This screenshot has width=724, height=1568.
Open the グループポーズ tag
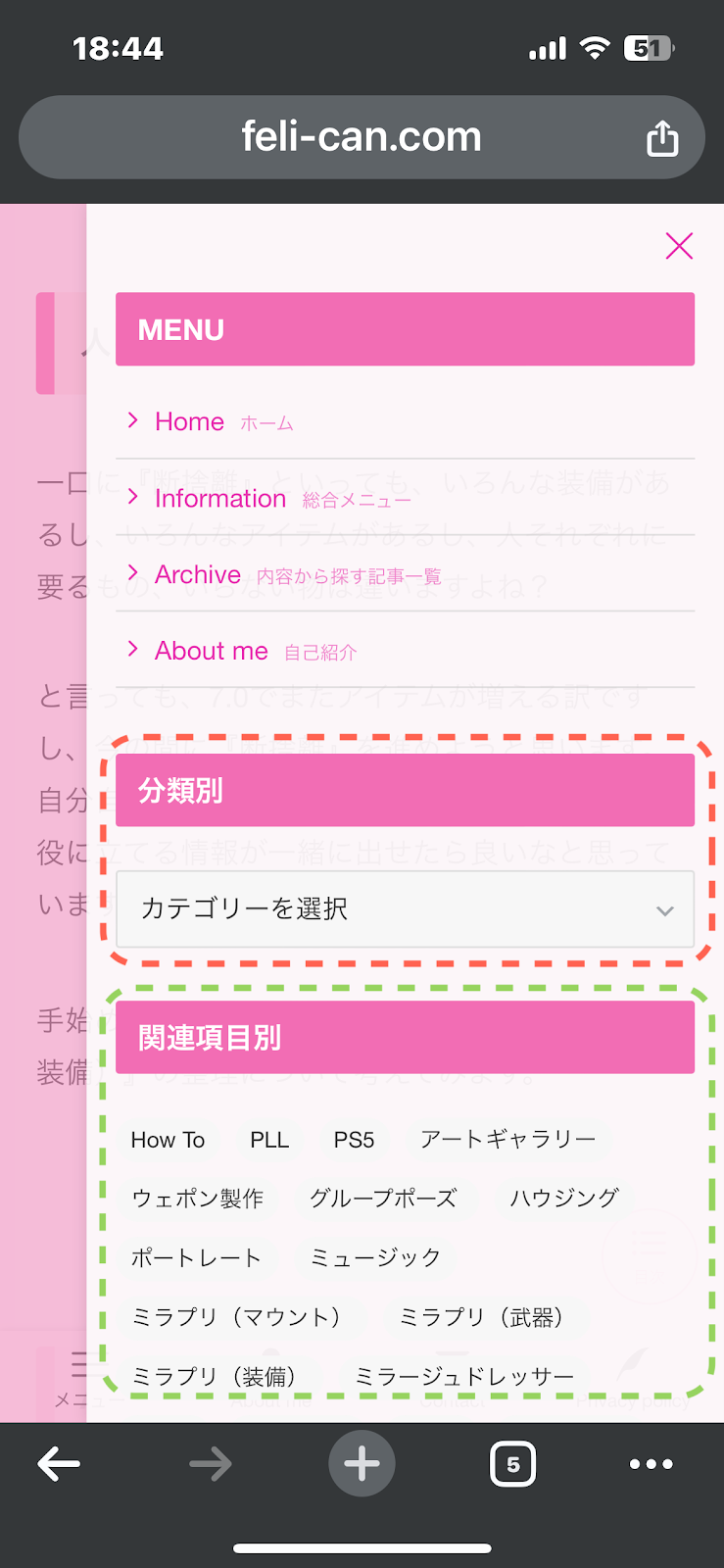click(383, 1199)
